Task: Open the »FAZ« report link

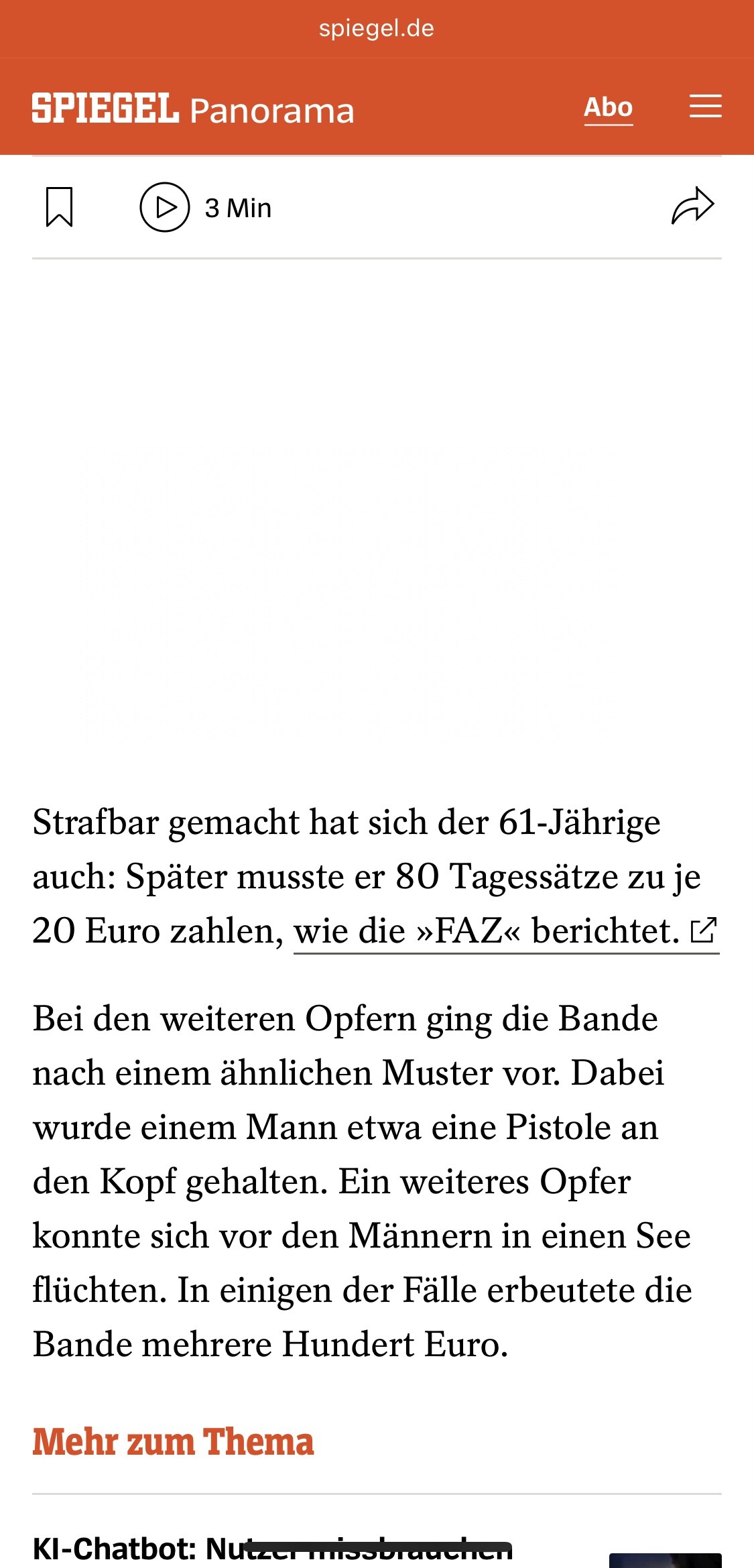Action: (x=506, y=931)
